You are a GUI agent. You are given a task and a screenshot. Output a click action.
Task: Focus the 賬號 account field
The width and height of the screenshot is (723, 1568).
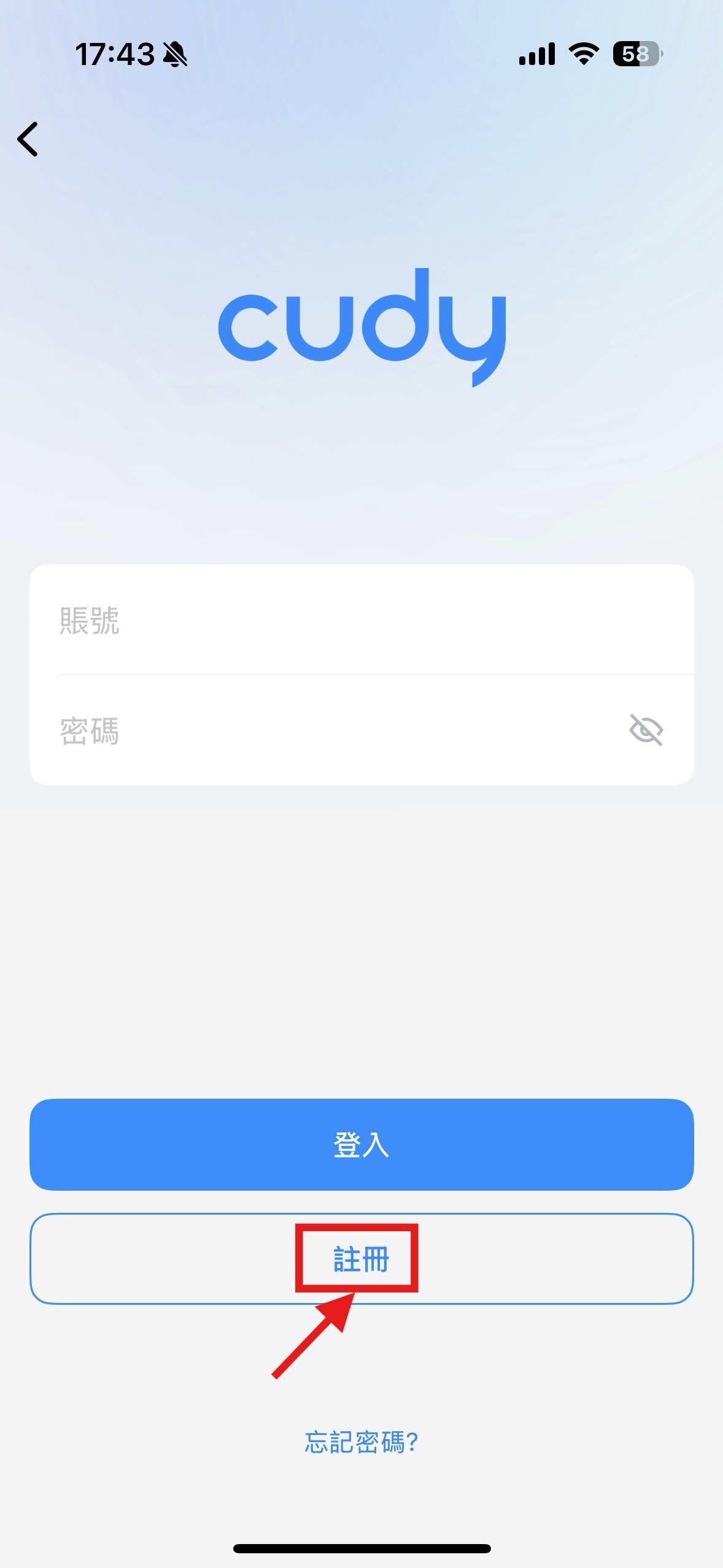[x=361, y=620]
